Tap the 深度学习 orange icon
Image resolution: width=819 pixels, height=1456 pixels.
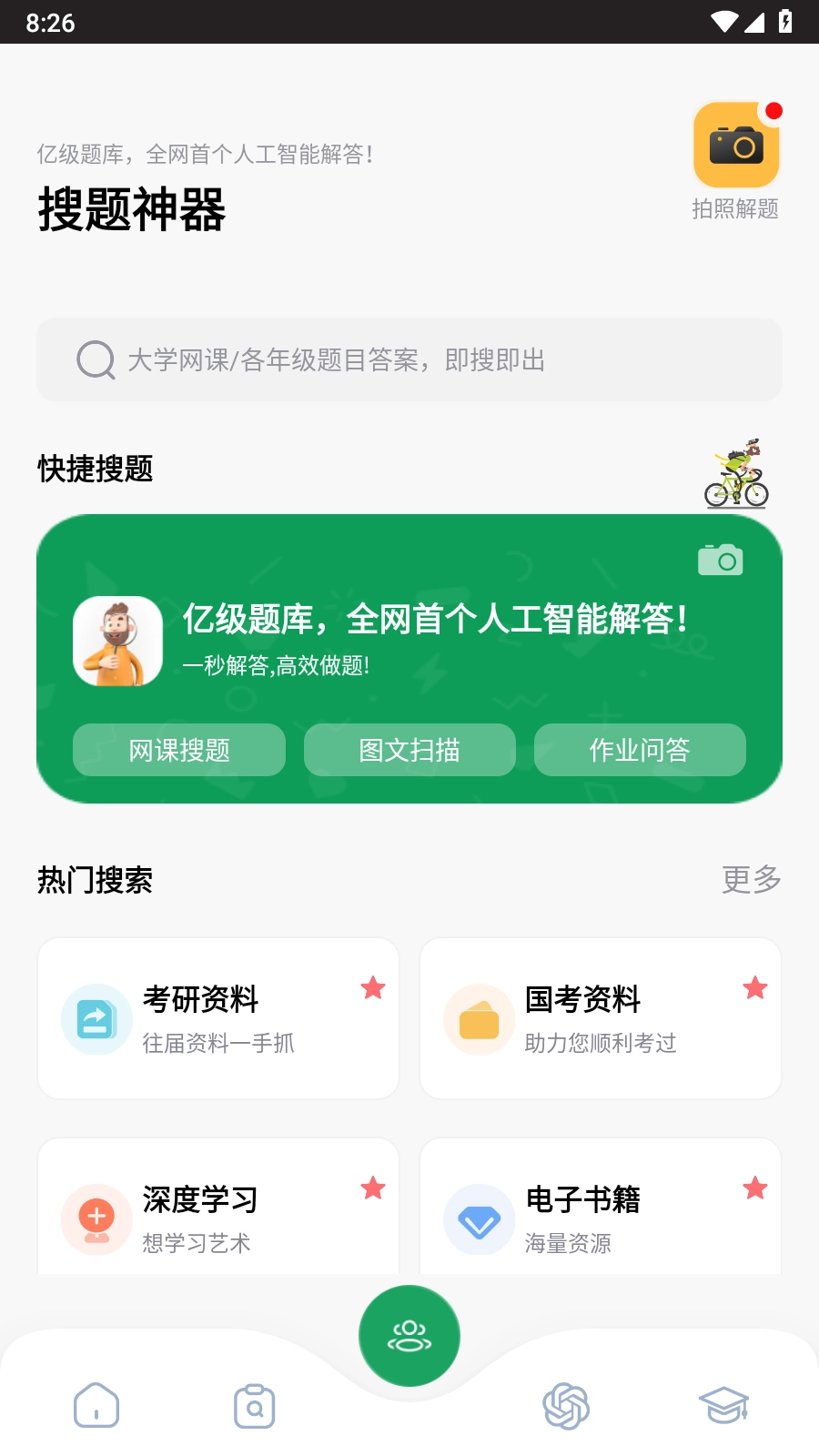[x=96, y=1220]
